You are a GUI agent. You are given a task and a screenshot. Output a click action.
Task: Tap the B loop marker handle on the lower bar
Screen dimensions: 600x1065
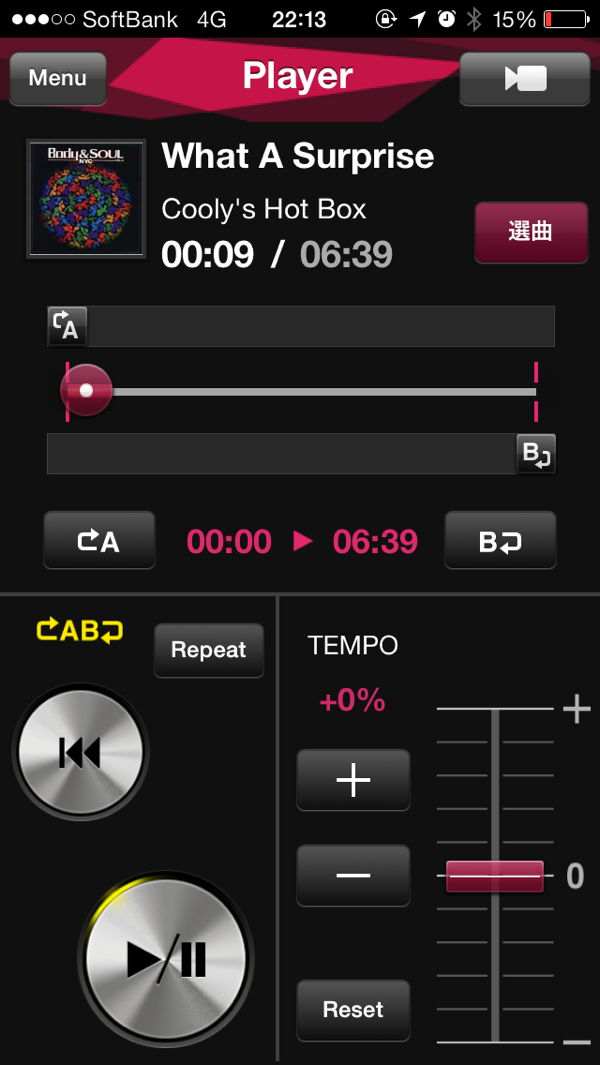pos(536,454)
